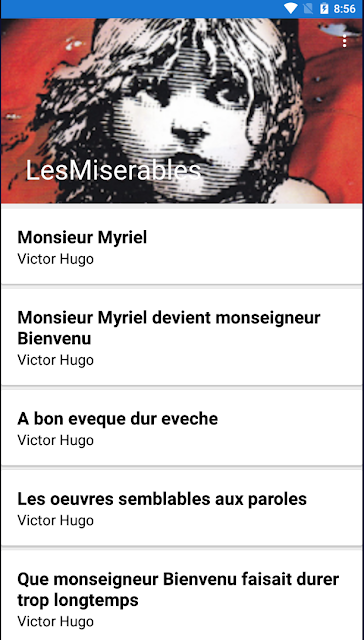This screenshot has width=364, height=640.
Task: Read Les oeuvres semblables aux paroles
Action: [x=182, y=507]
